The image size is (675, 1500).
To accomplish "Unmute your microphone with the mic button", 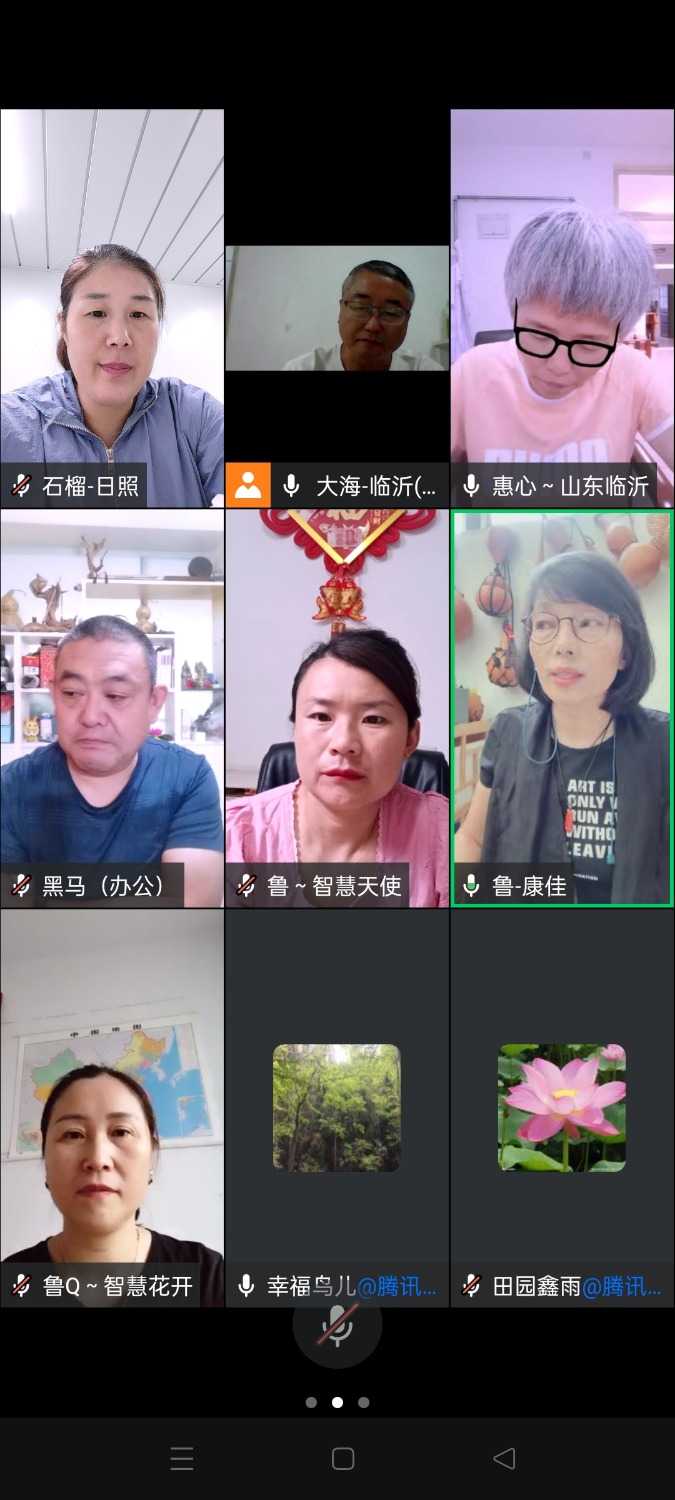I will (x=337, y=1328).
